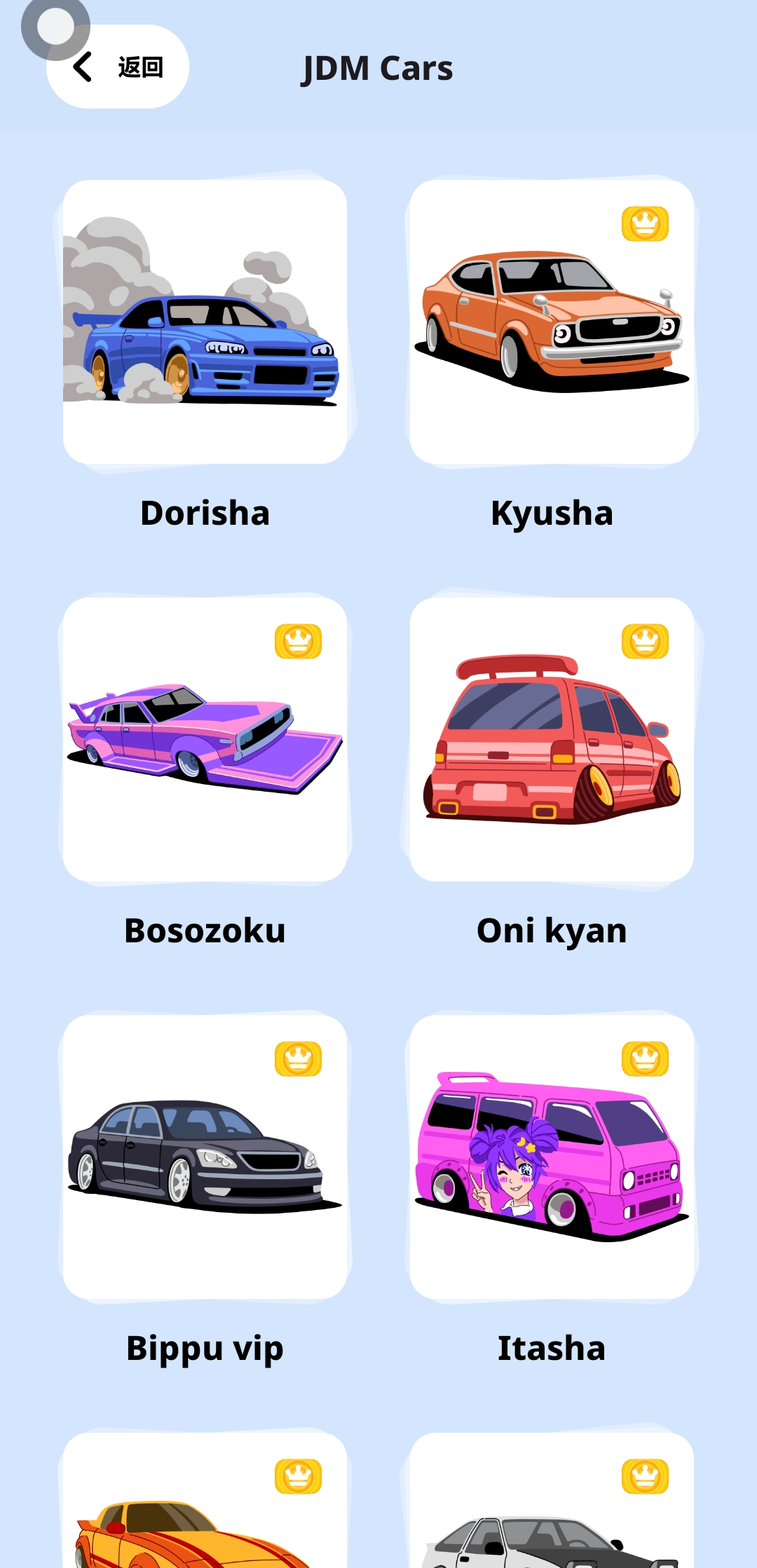Open the white and black car tile at bottom
The width and height of the screenshot is (757, 1568).
point(552,1513)
